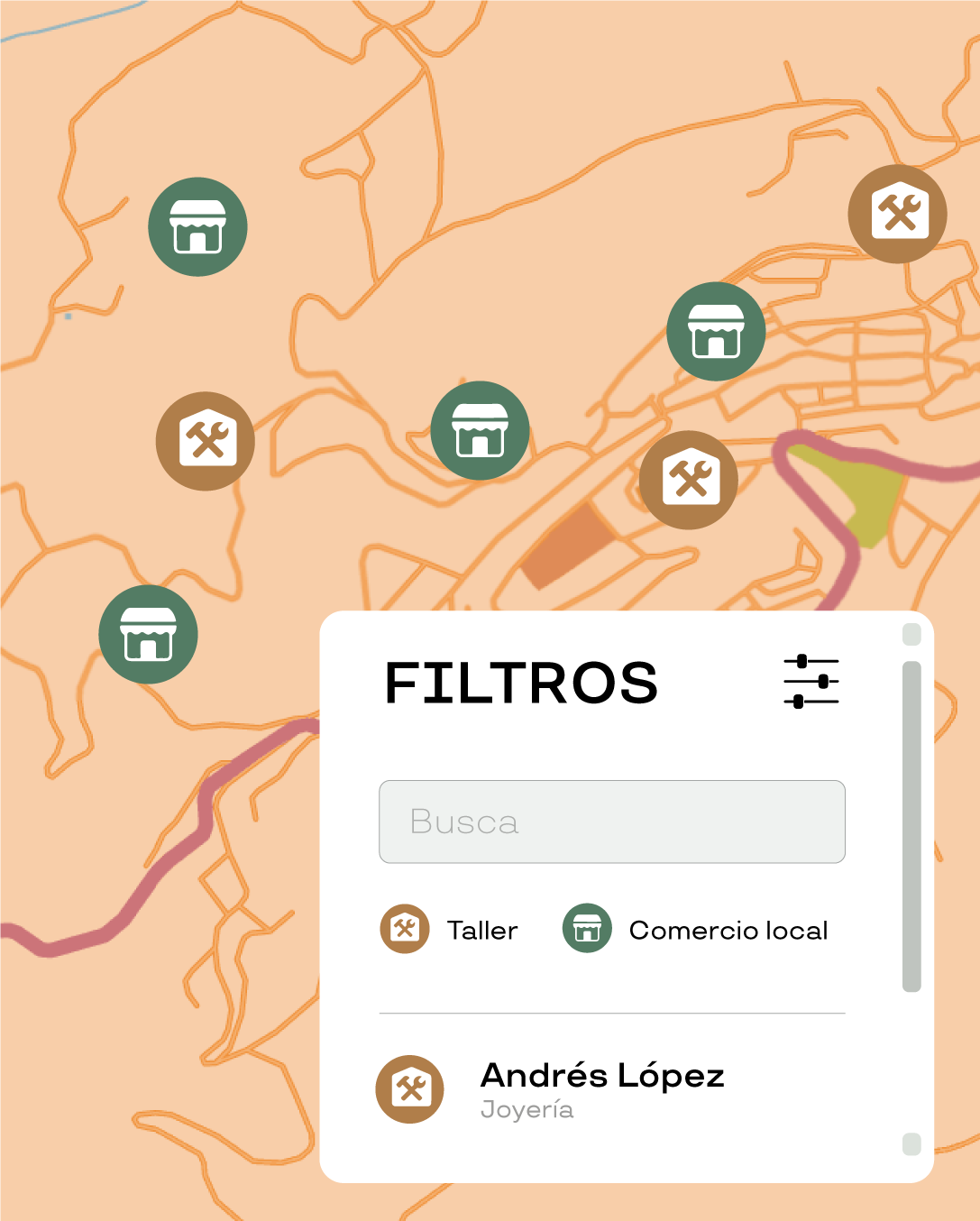Select the Comercio local filter
Viewport: 980px width, 1221px height.
(696, 929)
